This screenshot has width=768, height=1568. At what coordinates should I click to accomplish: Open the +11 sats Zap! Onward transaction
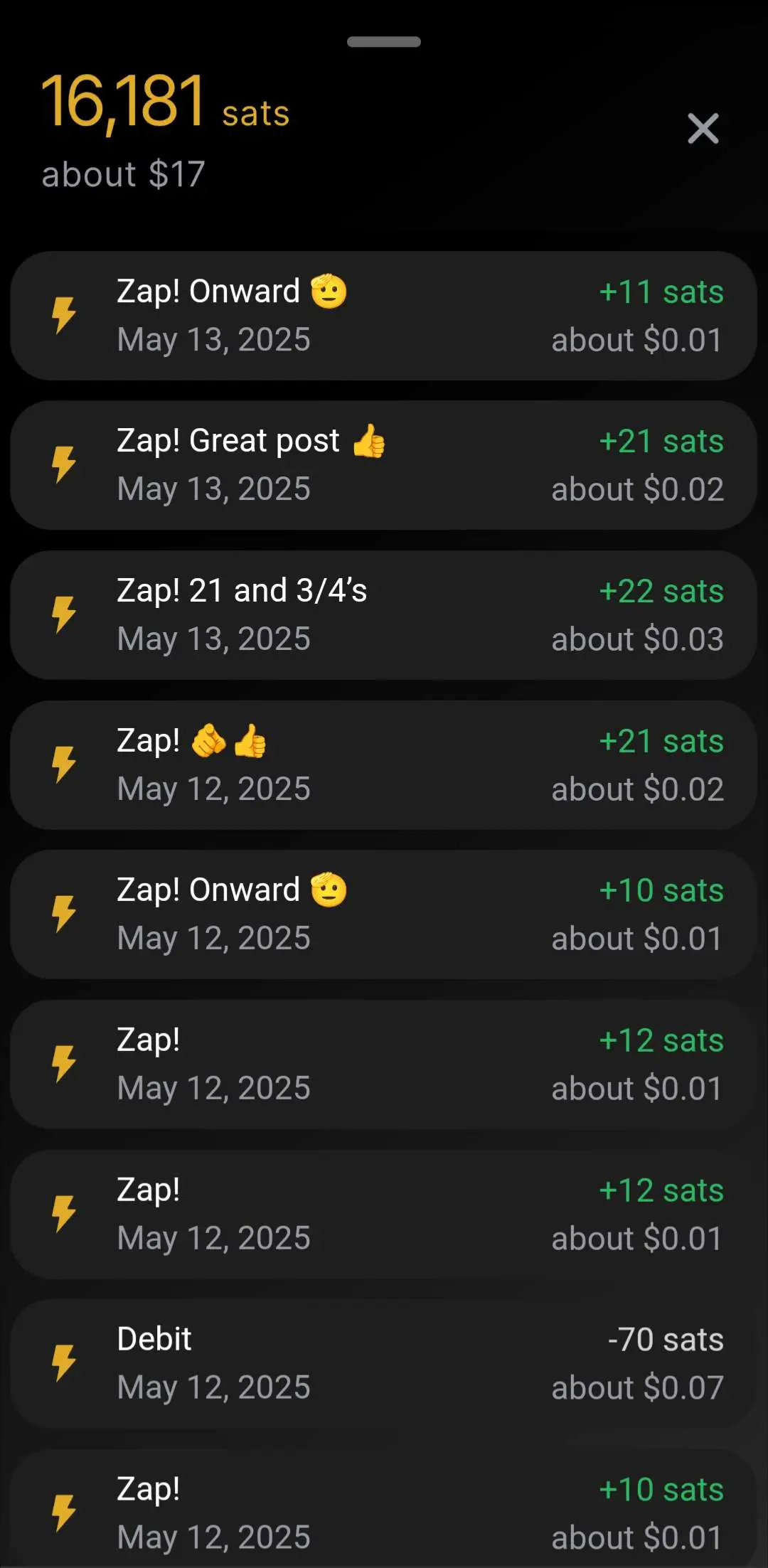coord(384,316)
